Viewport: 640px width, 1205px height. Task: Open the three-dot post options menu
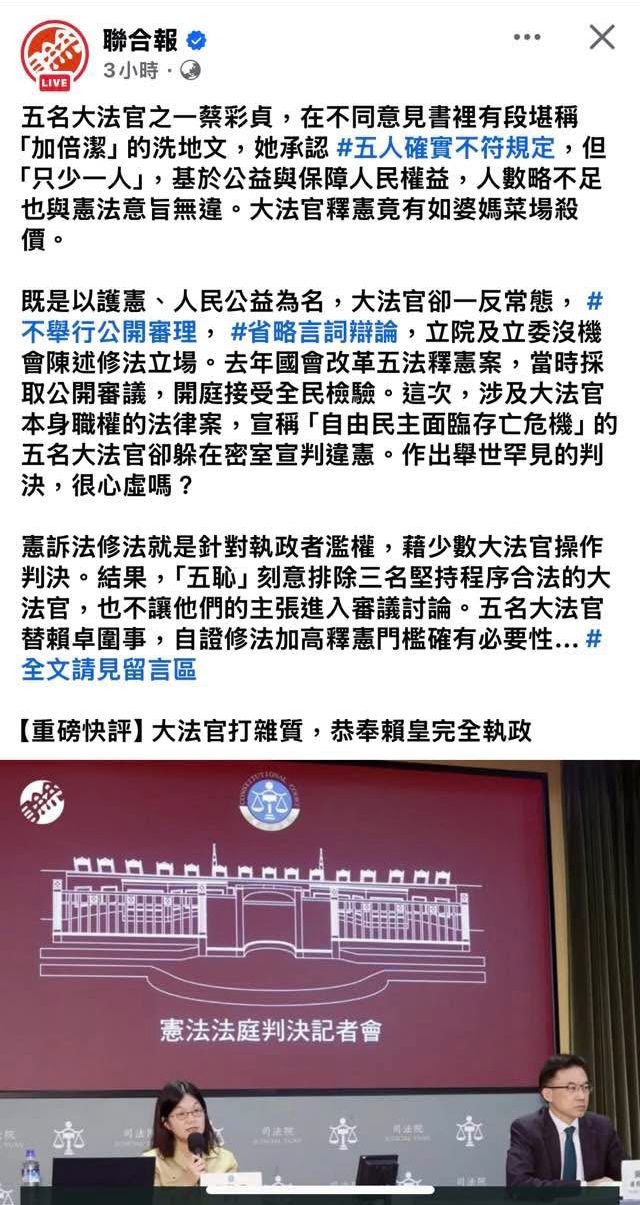[x=527, y=38]
